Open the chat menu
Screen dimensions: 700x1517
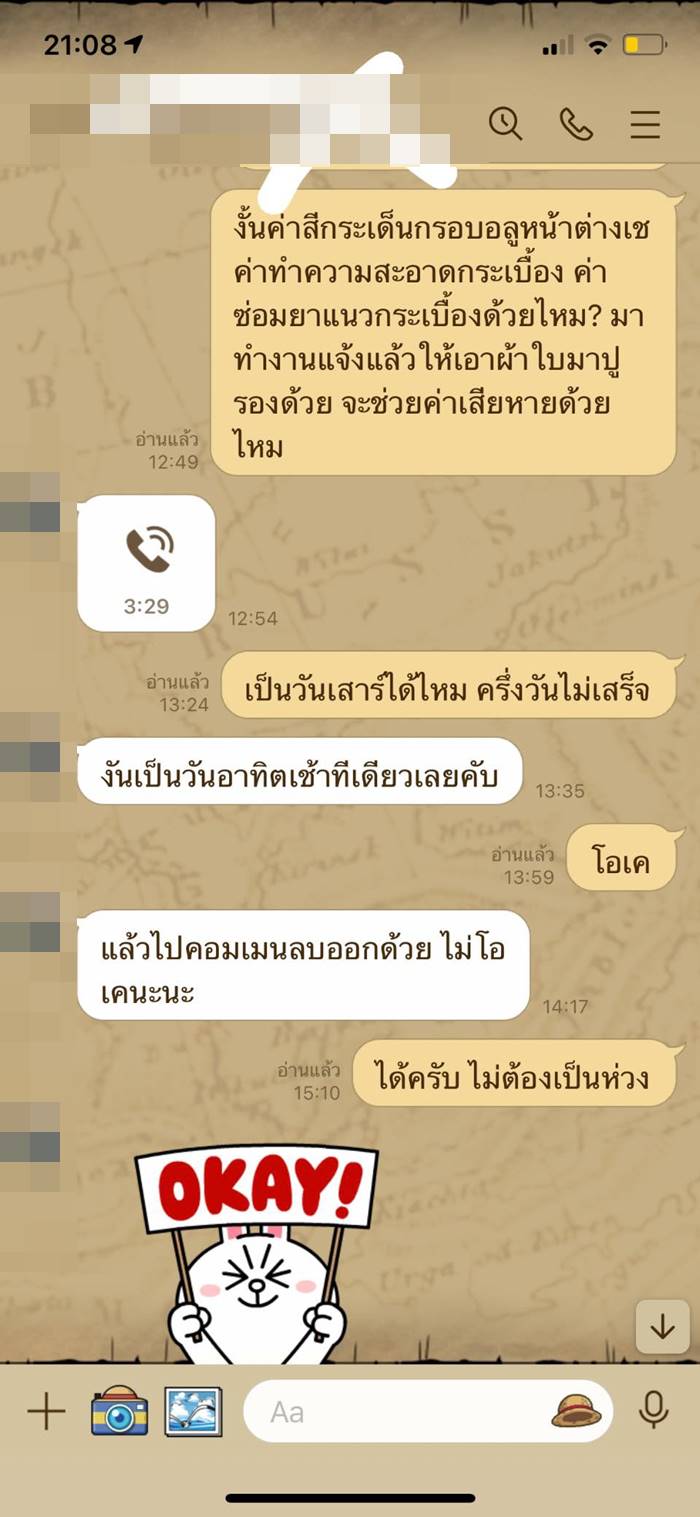[x=645, y=124]
